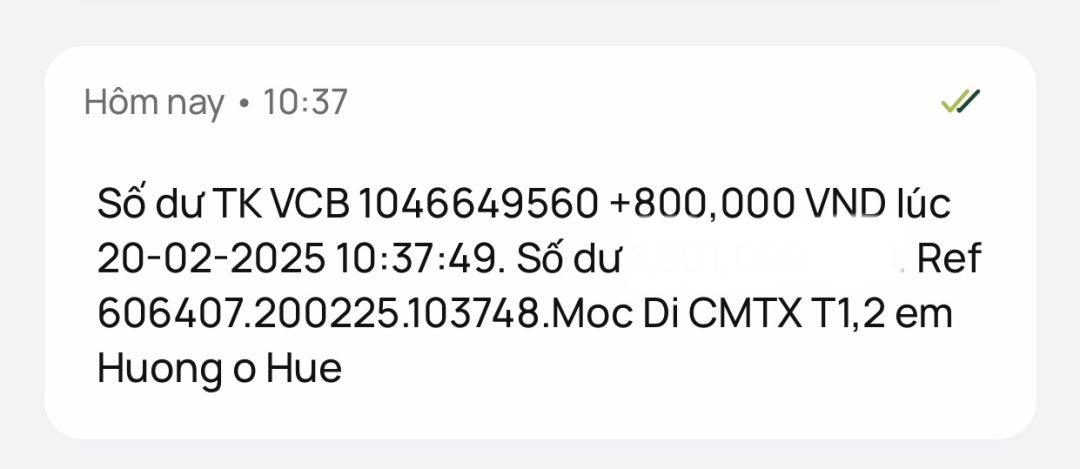The width and height of the screenshot is (1080, 469).
Task: Open the VCB +800,000 VND message bubble
Action: tap(540, 285)
